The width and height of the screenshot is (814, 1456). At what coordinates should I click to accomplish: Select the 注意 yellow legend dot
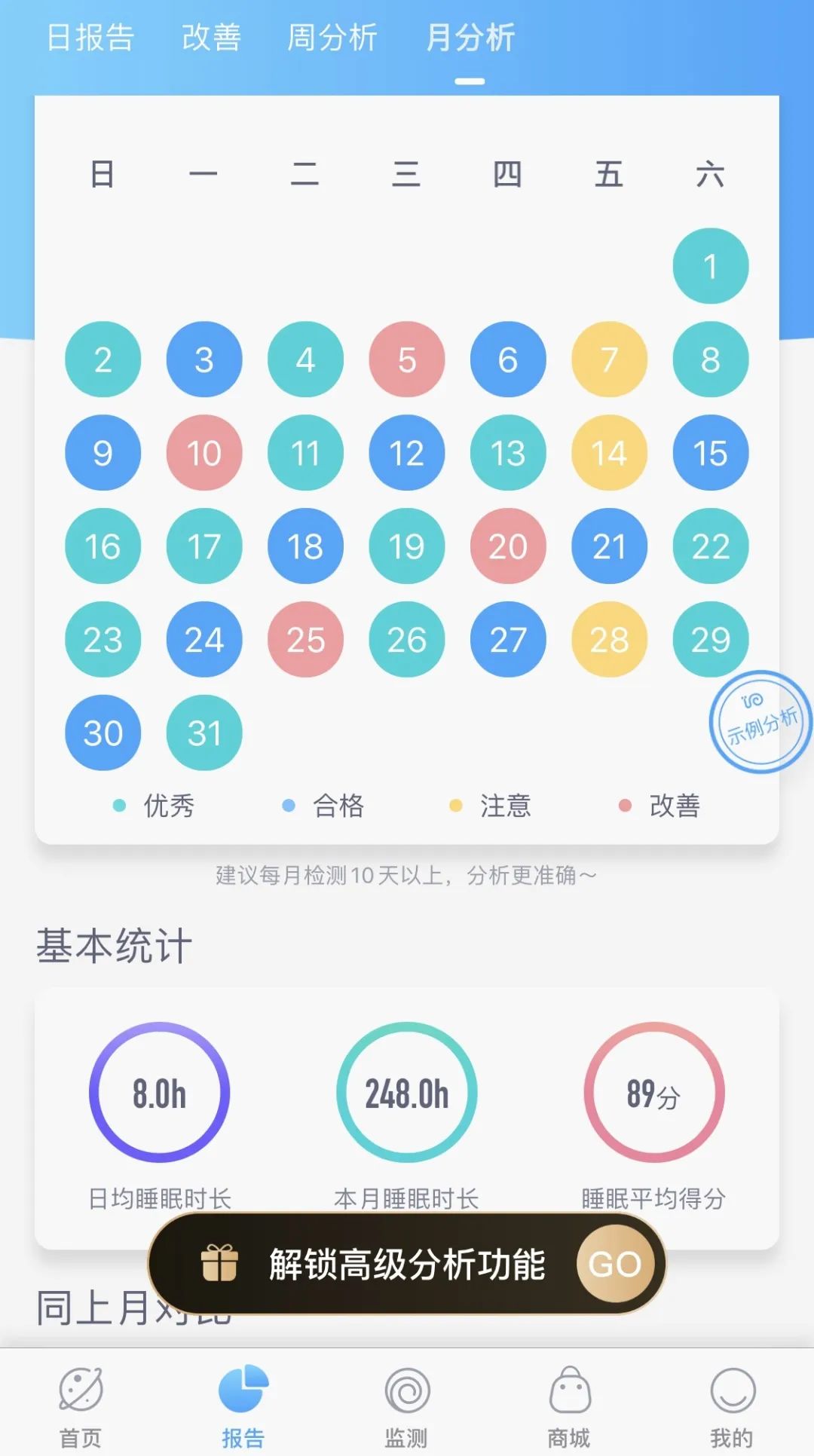point(455,805)
